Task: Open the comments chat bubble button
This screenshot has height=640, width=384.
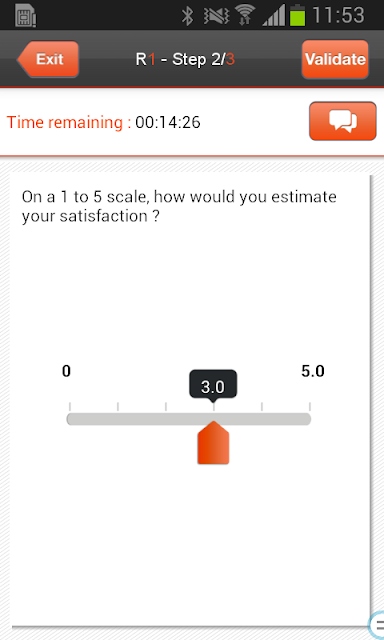Action: pos(343,121)
